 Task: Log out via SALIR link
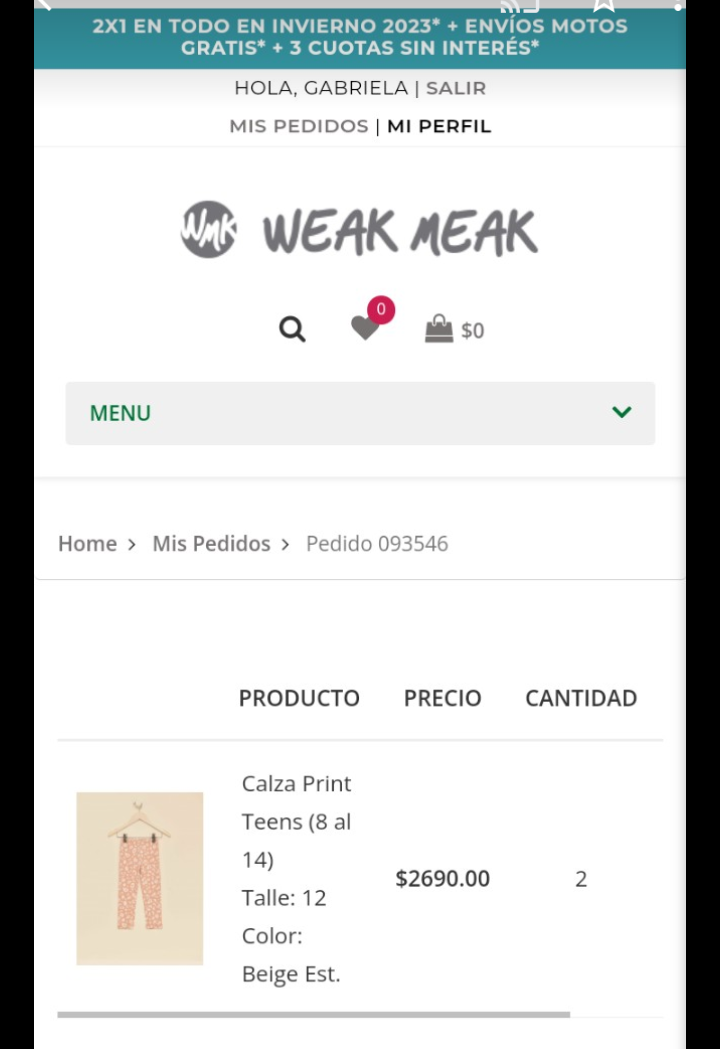456,88
